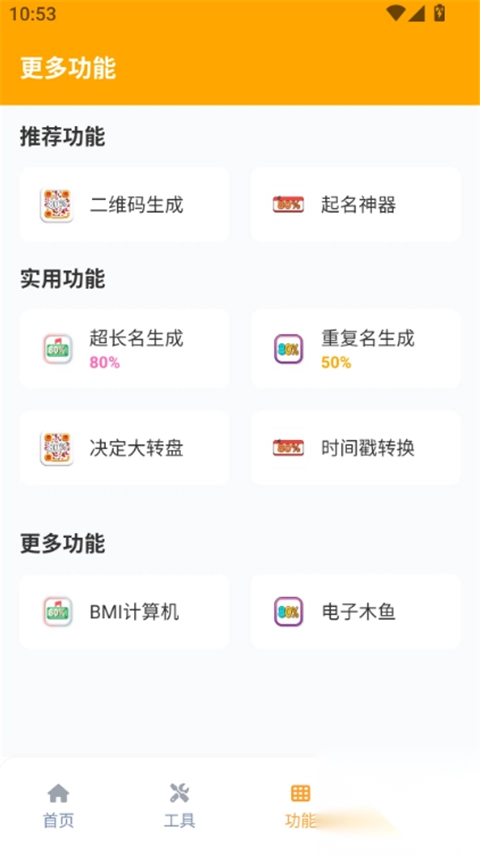Screen dimensions: 480x855
Task: Select the 重复名生成 card
Action: pyautogui.click(x=356, y=348)
